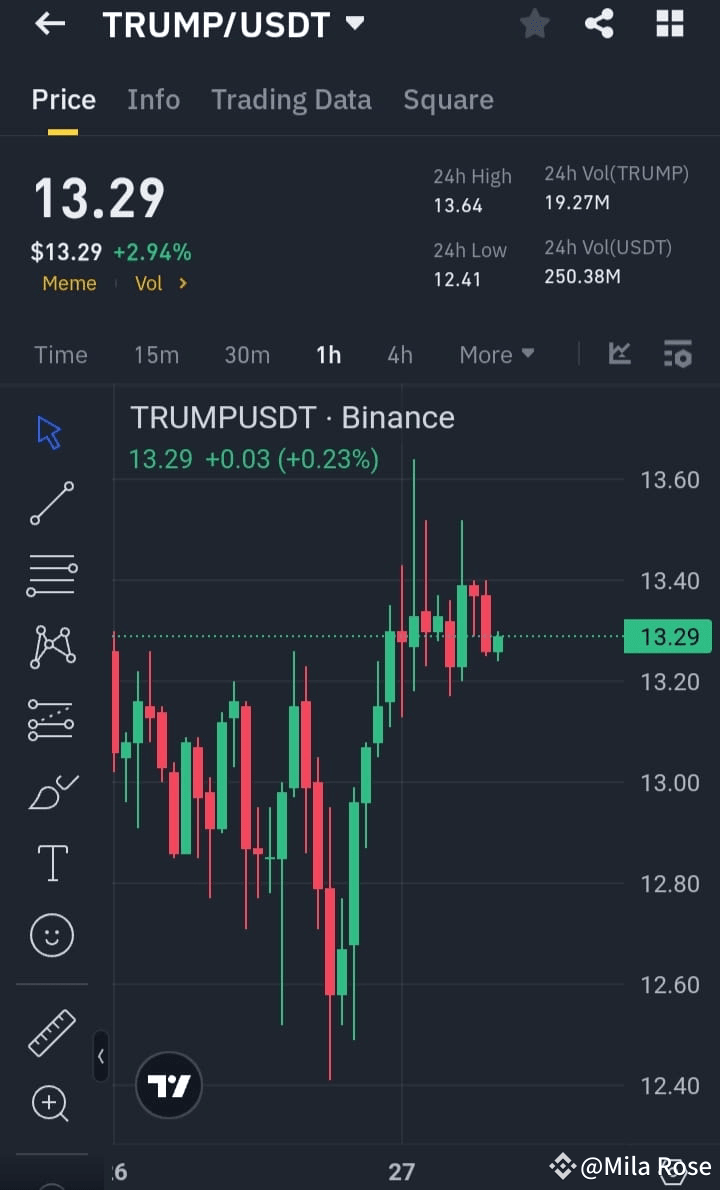The height and width of the screenshot is (1190, 720).
Task: Switch to the Trading Data tab
Action: 291,99
